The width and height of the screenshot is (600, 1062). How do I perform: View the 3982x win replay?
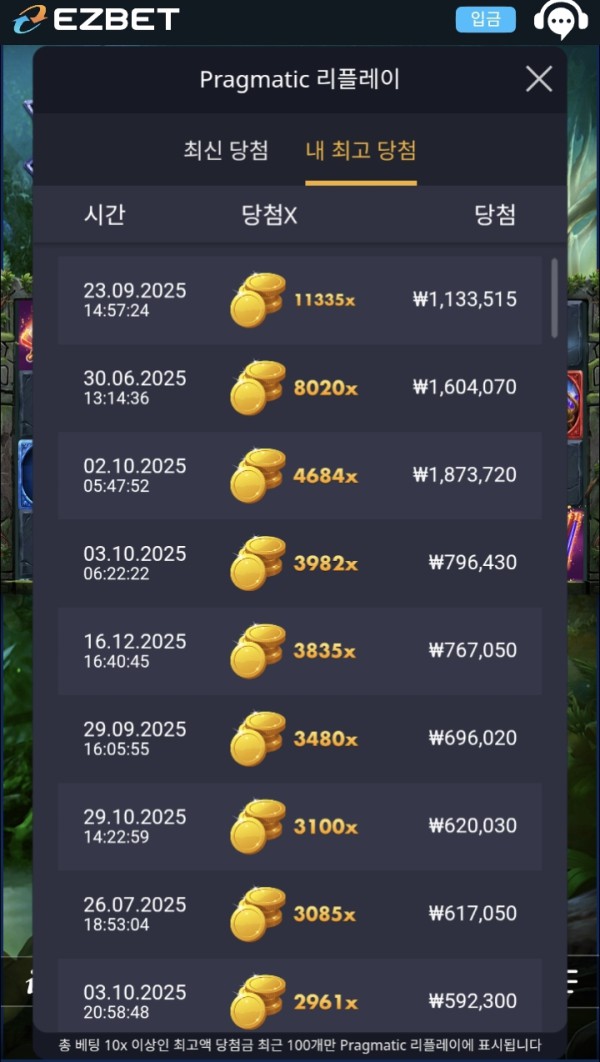coord(300,563)
